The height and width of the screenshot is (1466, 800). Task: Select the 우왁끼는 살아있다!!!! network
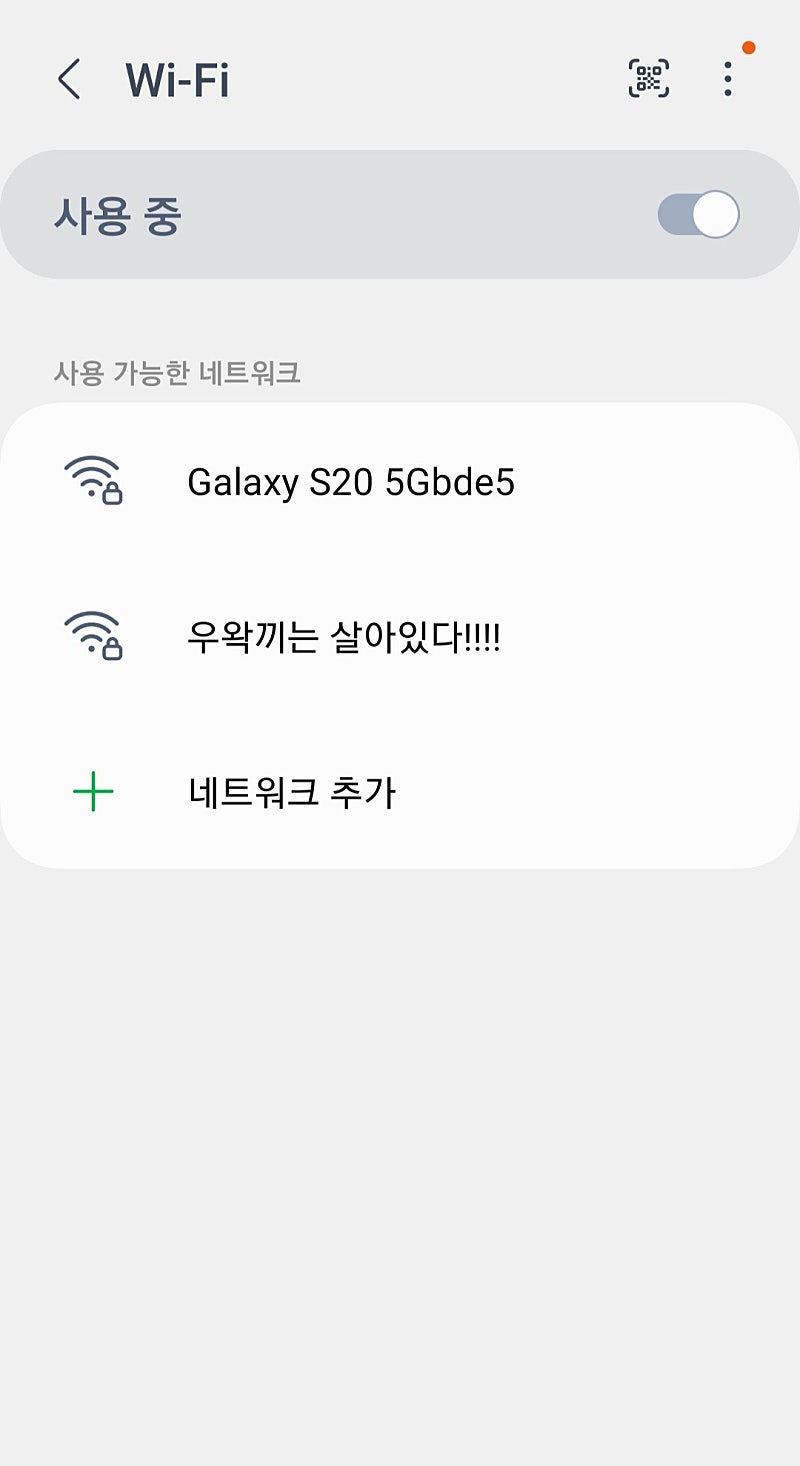coord(343,638)
